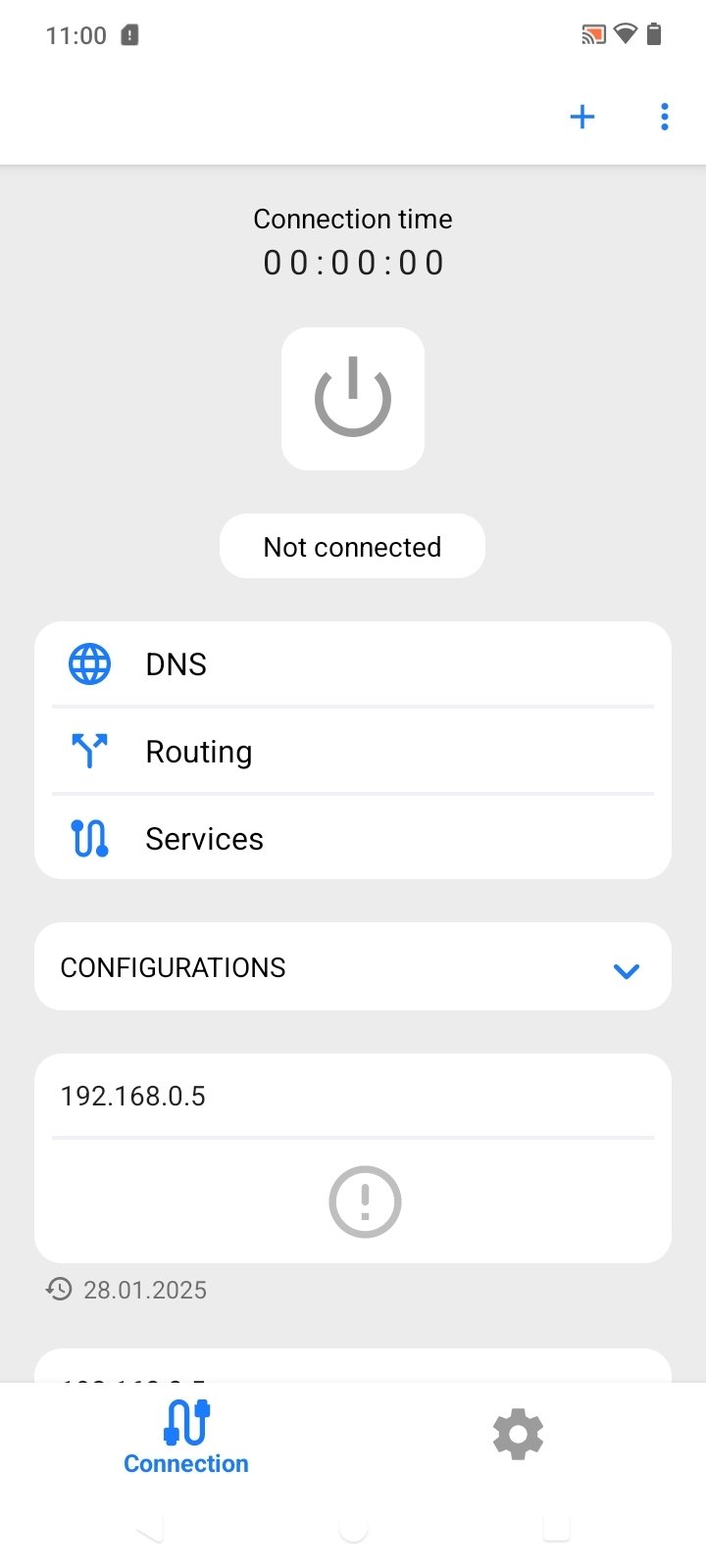Open Services settings
706x1568 pixels.
[353, 839]
